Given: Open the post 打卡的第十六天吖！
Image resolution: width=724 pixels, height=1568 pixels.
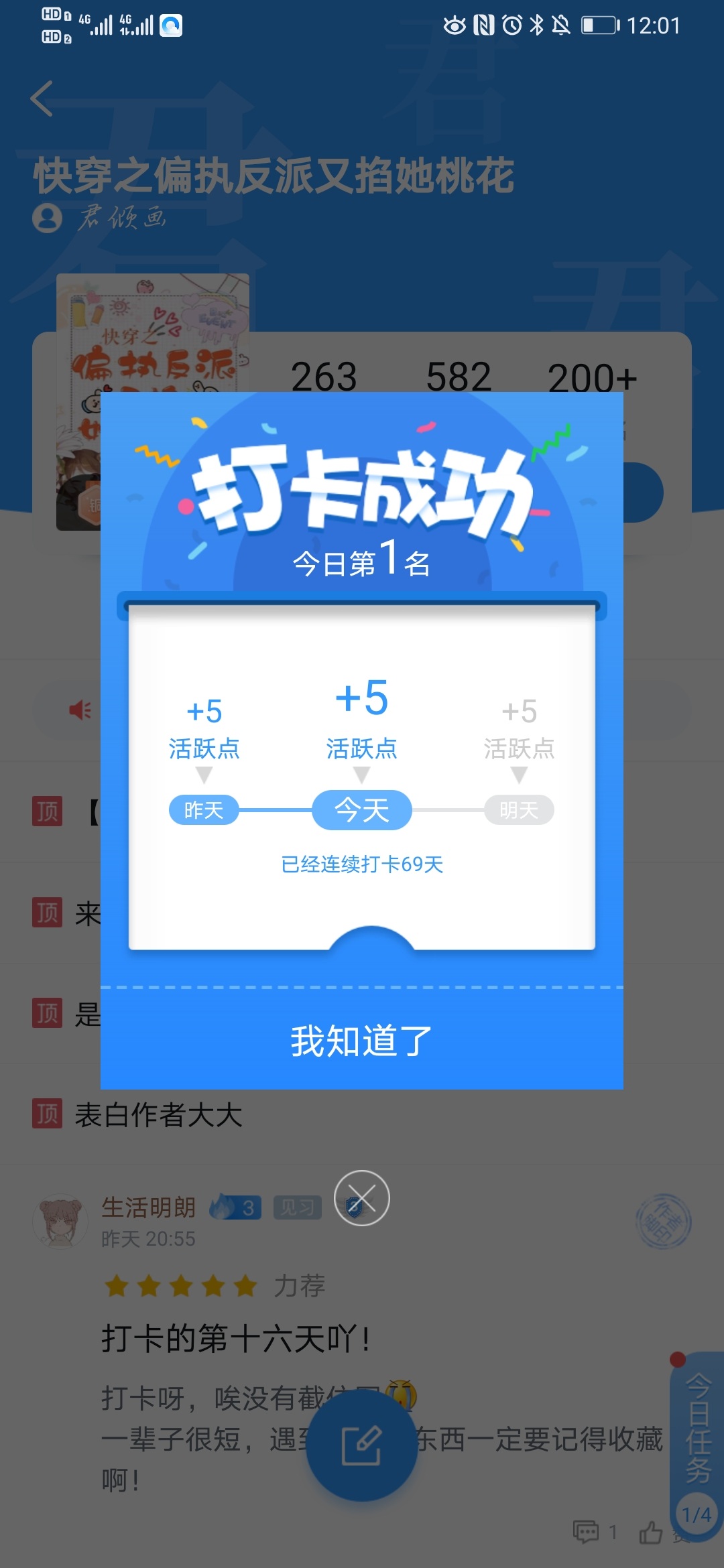Looking at the screenshot, I should 235,1340.
